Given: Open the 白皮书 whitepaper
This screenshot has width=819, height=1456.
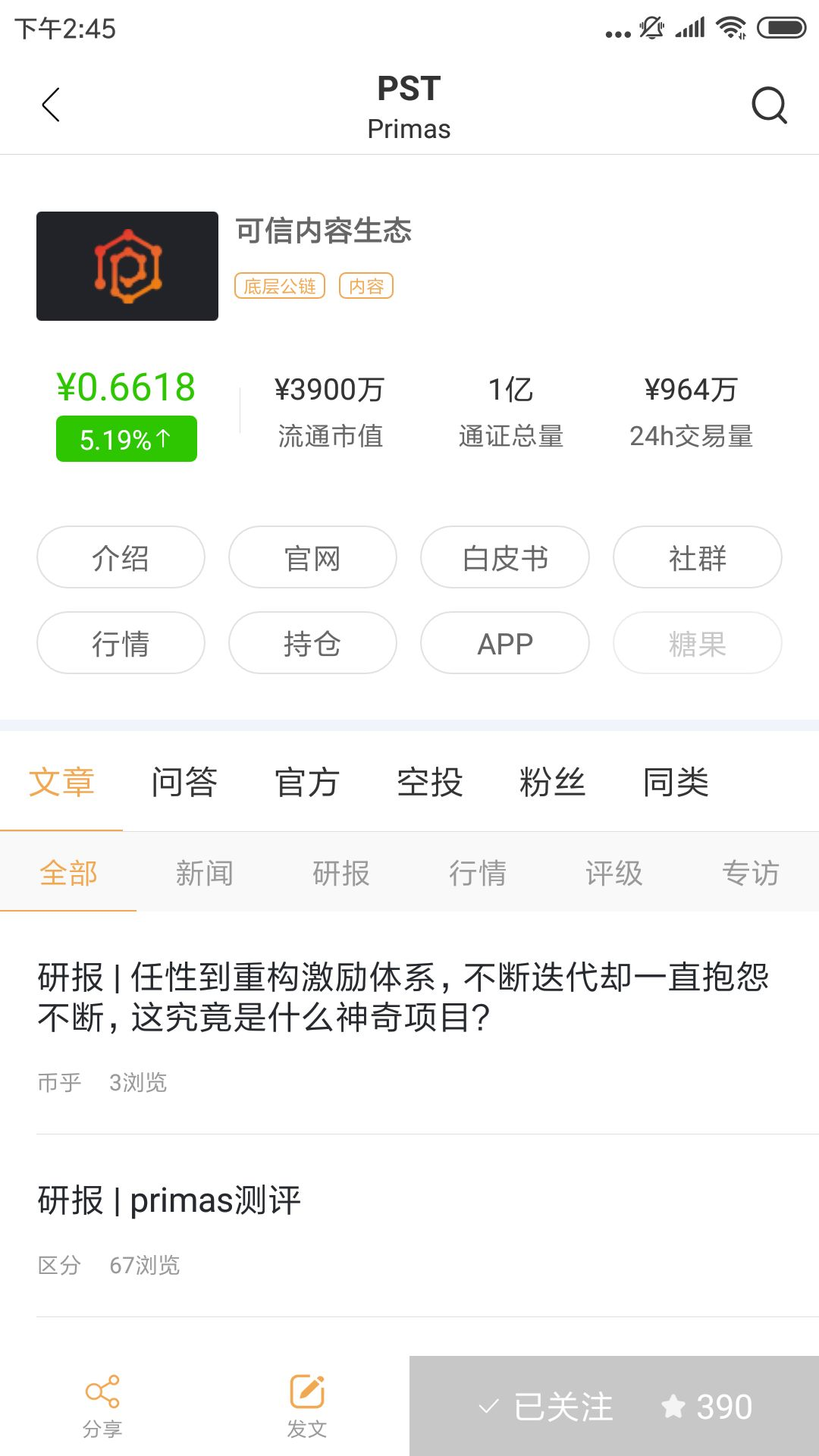Looking at the screenshot, I should (505, 557).
